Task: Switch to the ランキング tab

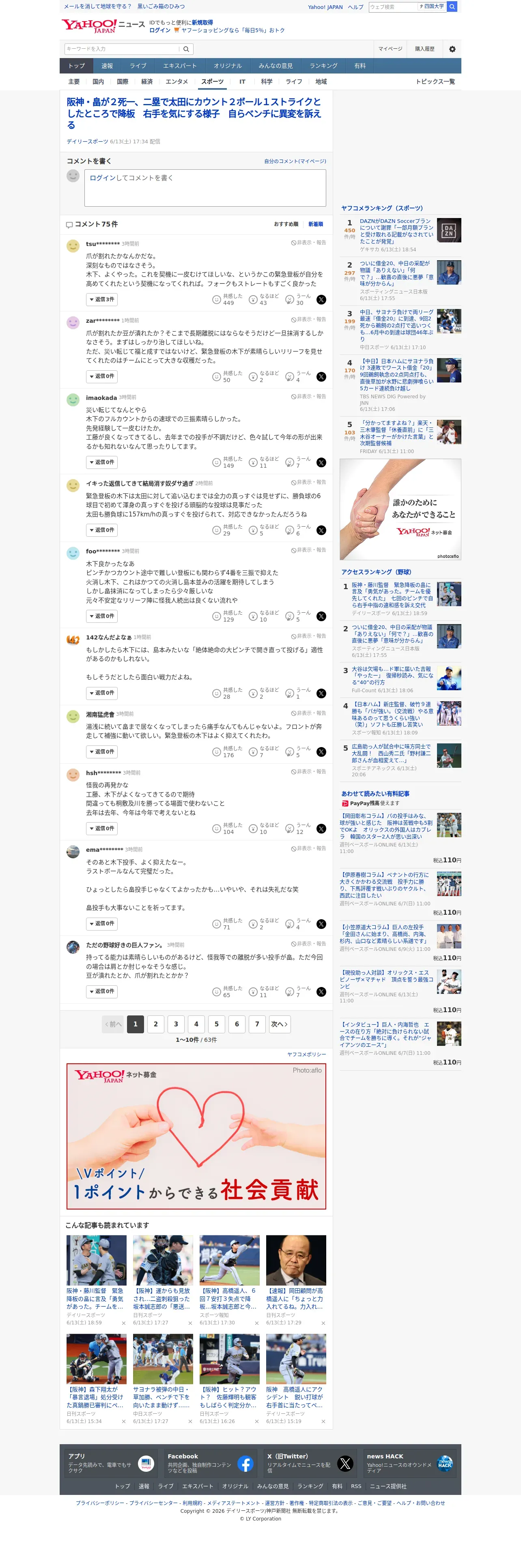Action: pyautogui.click(x=323, y=66)
